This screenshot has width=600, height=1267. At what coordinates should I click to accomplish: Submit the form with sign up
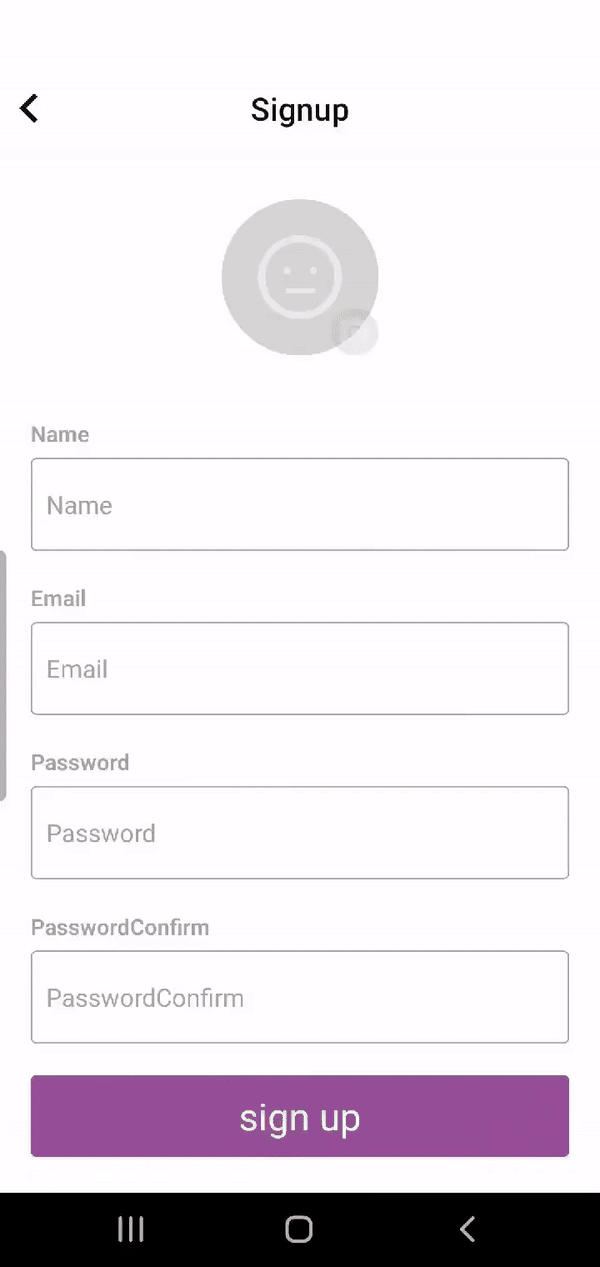click(x=300, y=1116)
